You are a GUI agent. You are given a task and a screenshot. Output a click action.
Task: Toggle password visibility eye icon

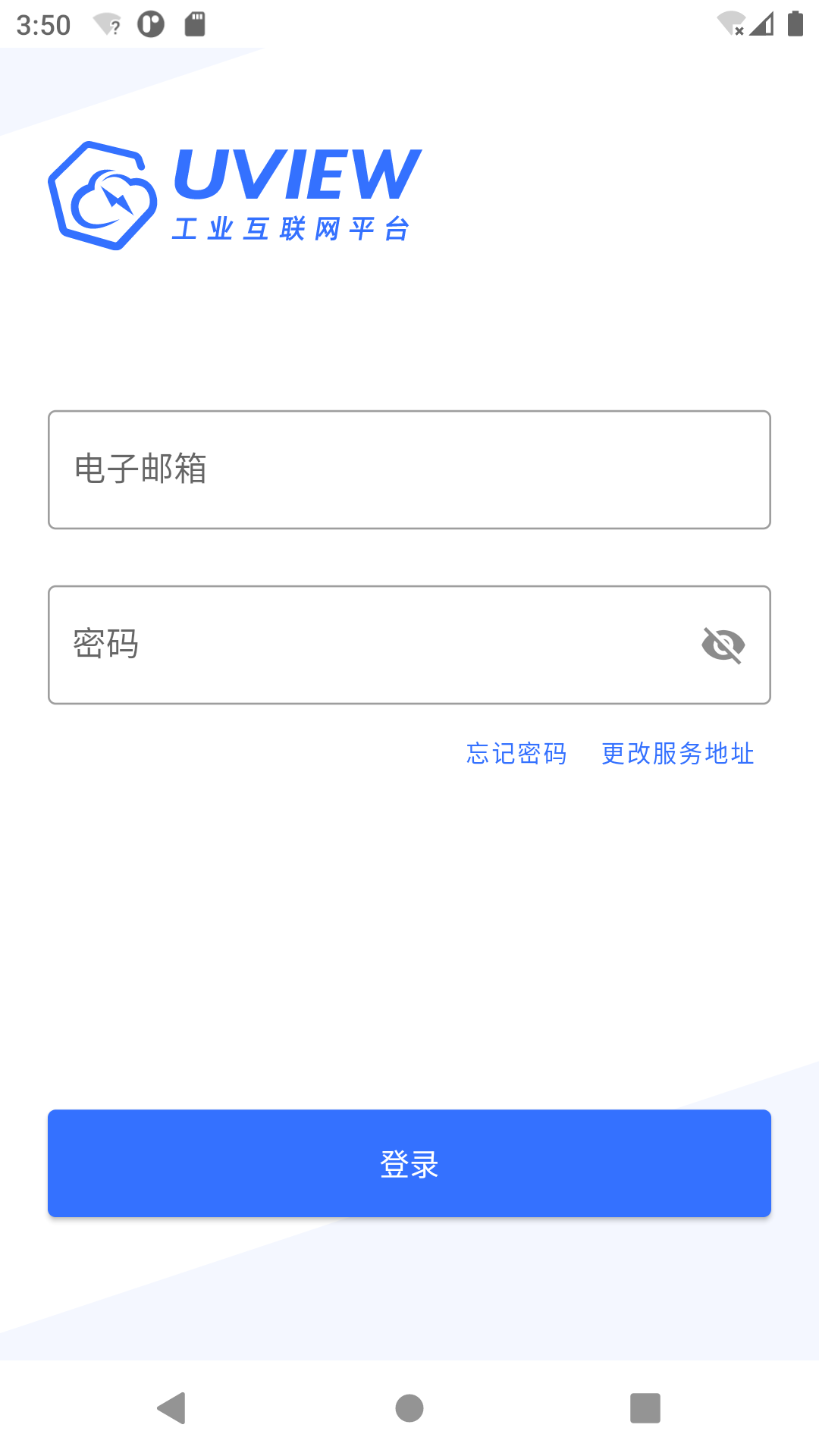pos(723,645)
